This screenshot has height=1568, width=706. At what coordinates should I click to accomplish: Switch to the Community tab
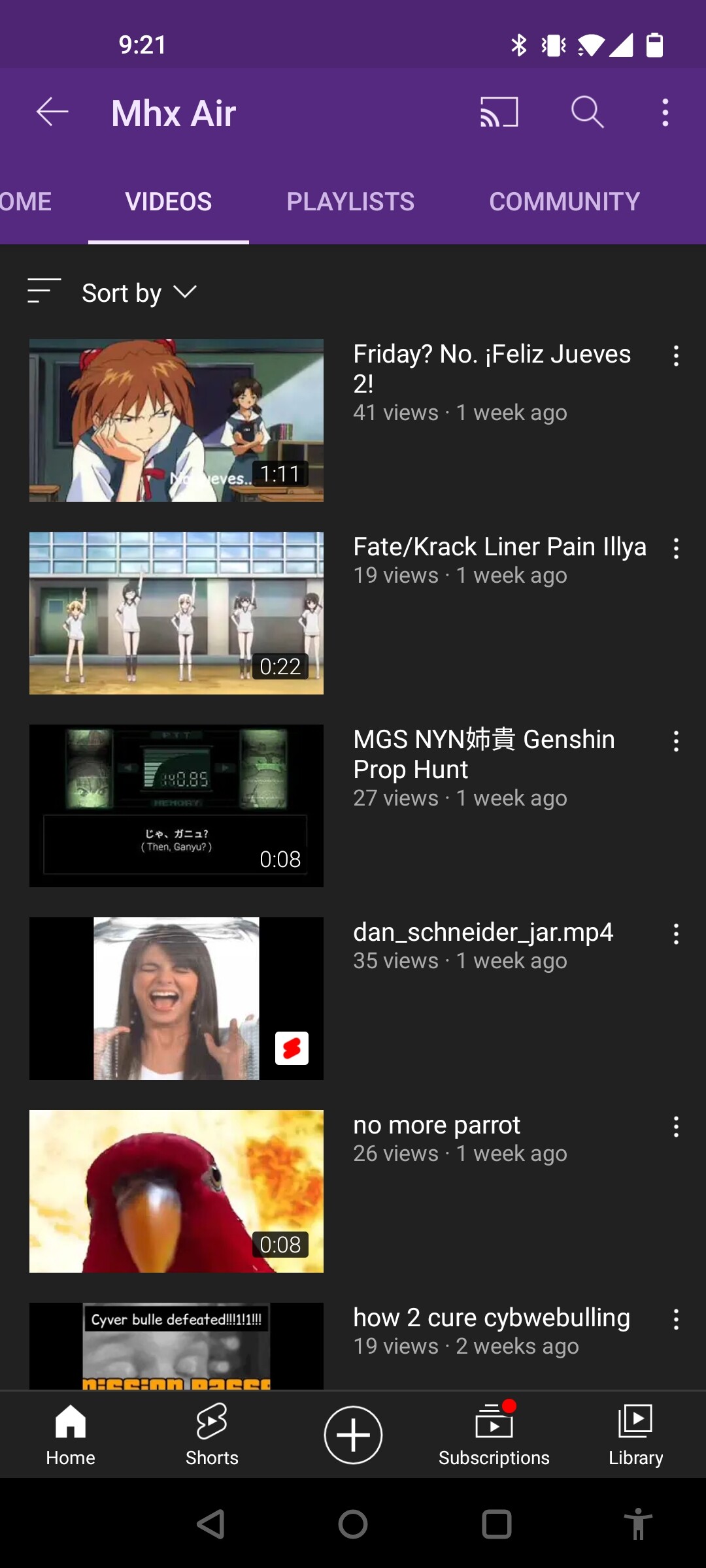pos(564,201)
